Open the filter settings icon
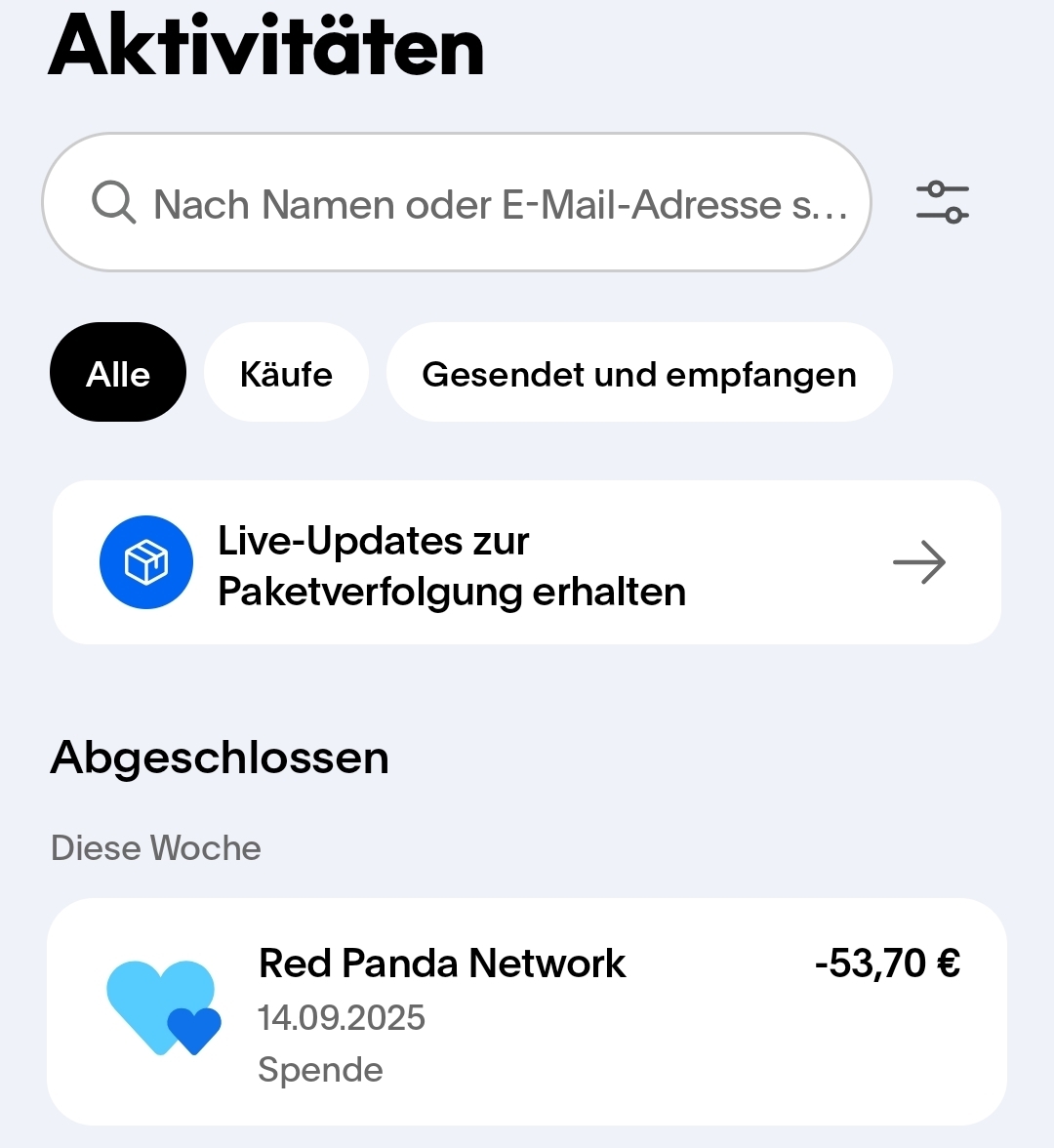This screenshot has height=1148, width=1054. [x=942, y=202]
